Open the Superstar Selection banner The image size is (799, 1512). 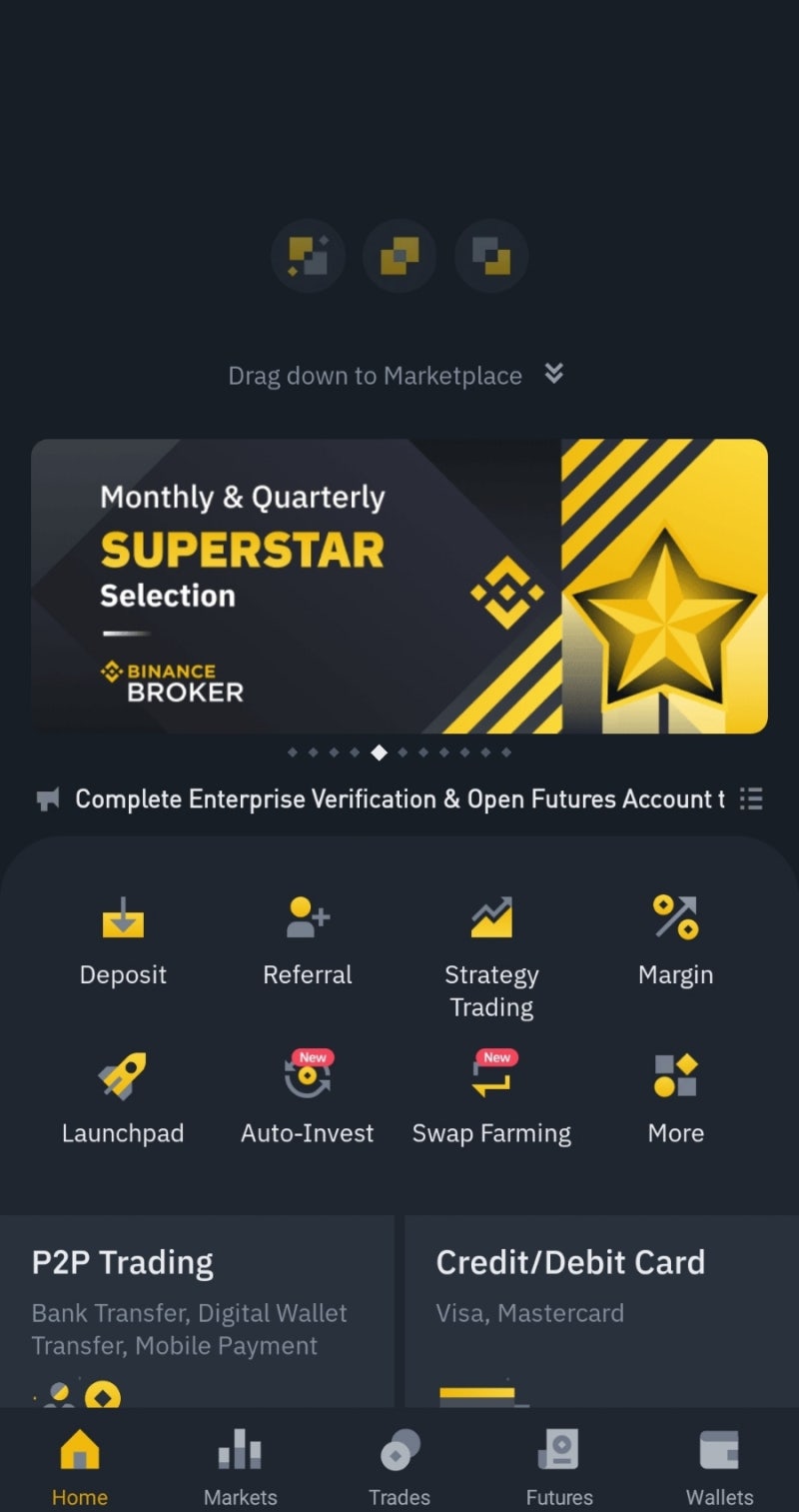click(399, 586)
